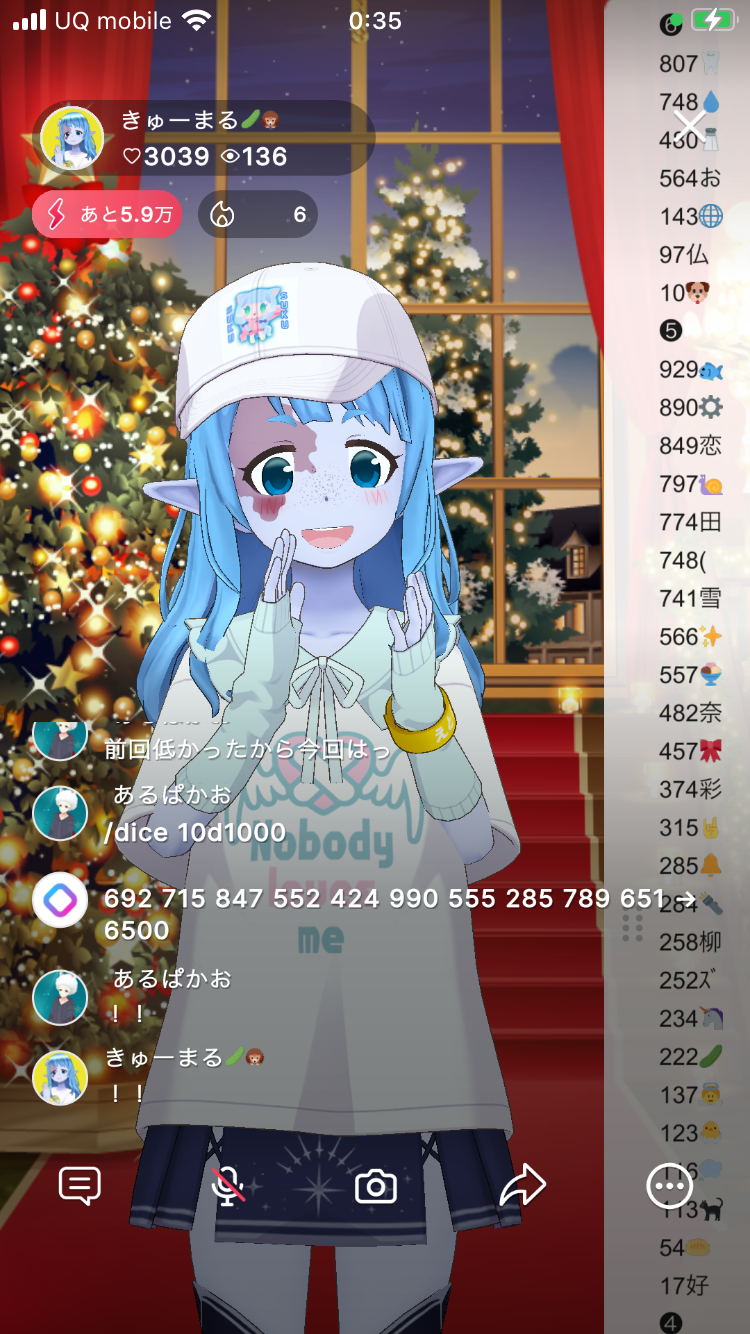Take a screenshot with the camera icon
This screenshot has height=1334, width=750.
click(x=376, y=1186)
